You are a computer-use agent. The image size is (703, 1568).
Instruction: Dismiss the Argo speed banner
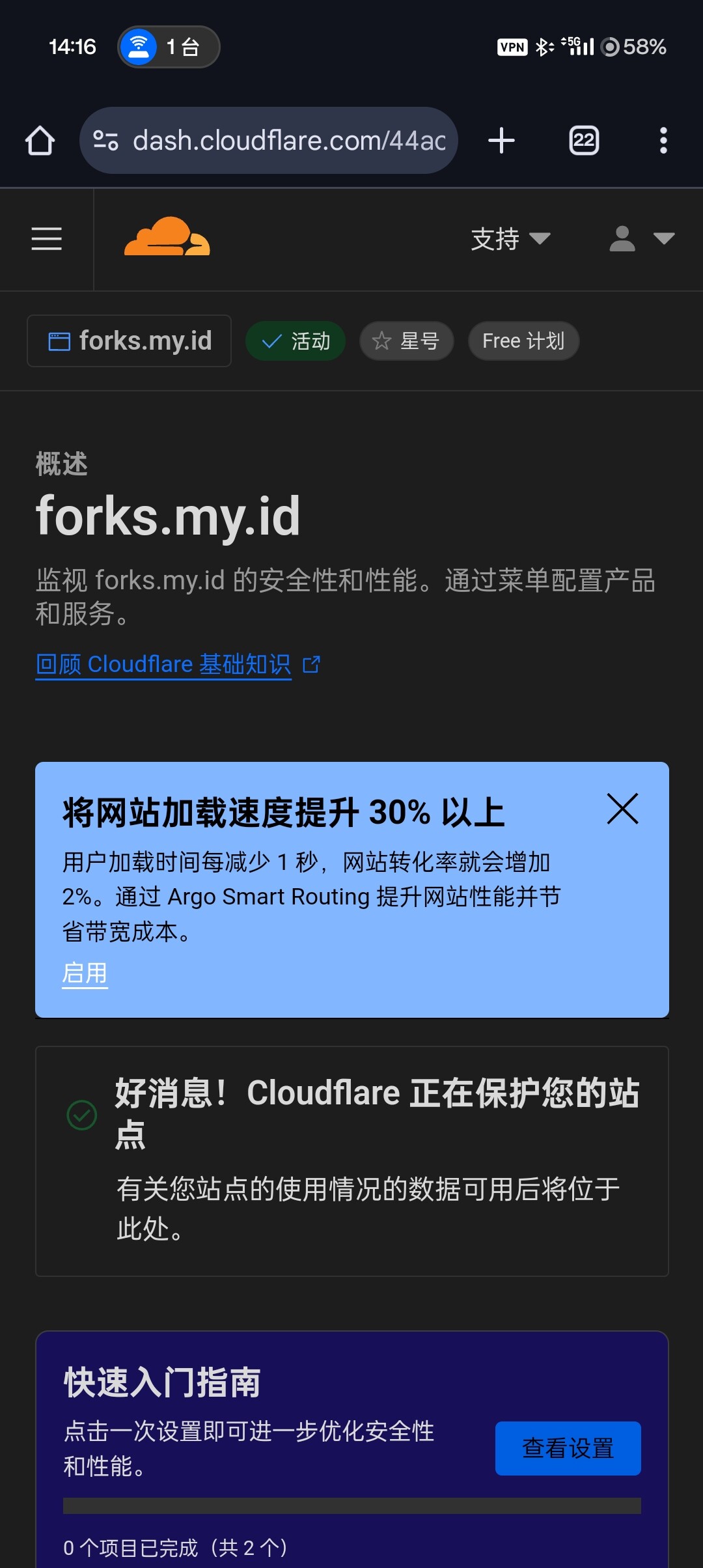[x=623, y=809]
